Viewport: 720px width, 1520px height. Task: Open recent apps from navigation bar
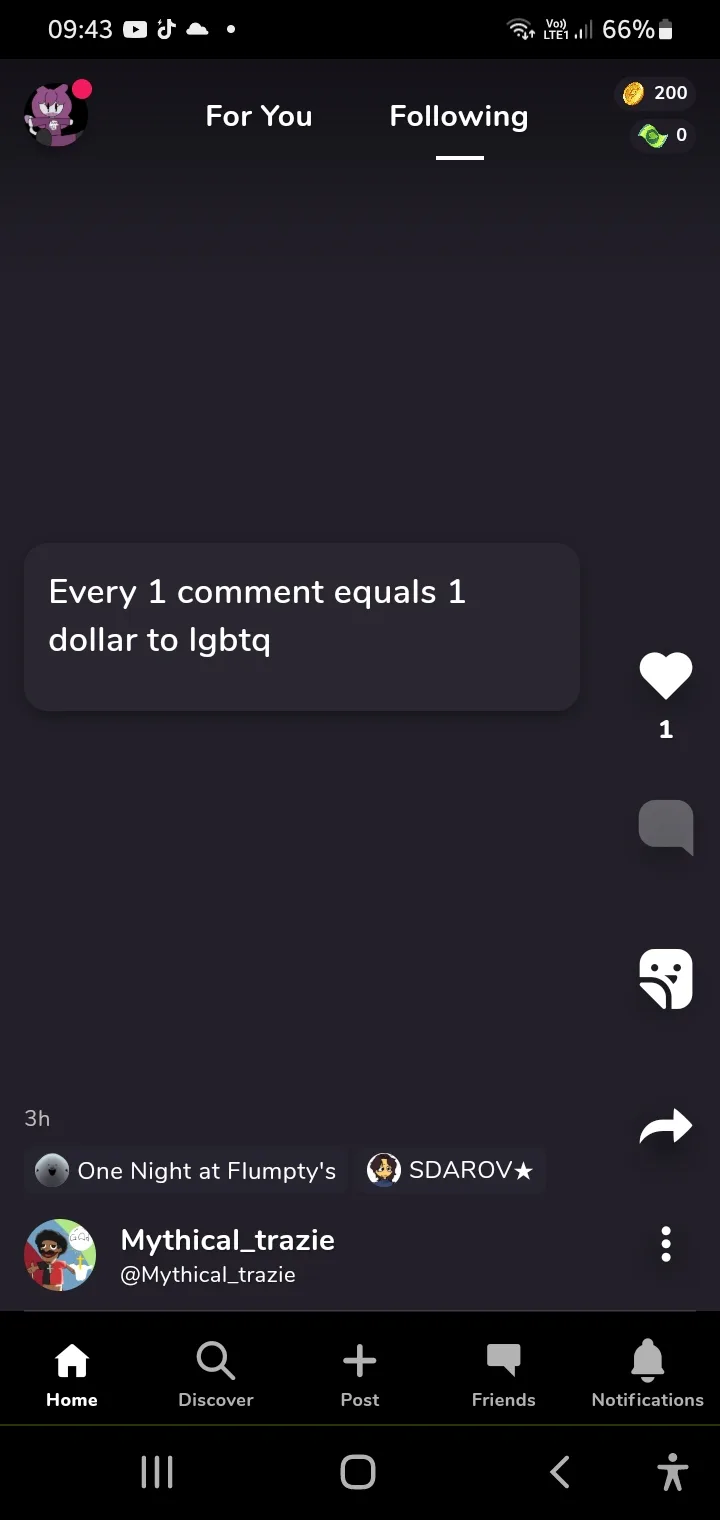[157, 1472]
